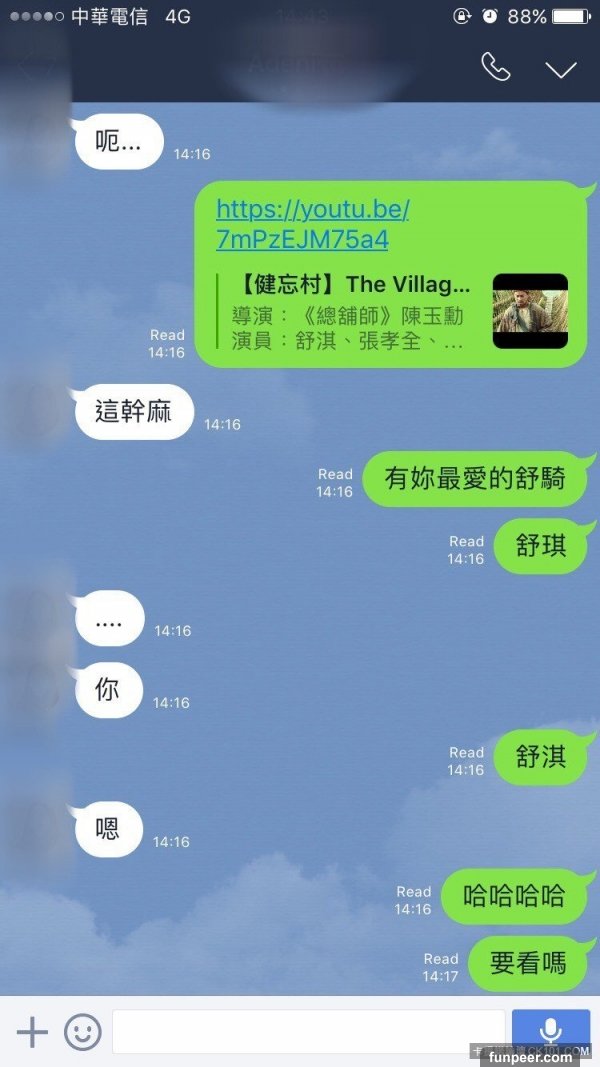Tap the plus attachment icon
This screenshot has width=600, height=1067.
tap(32, 1031)
